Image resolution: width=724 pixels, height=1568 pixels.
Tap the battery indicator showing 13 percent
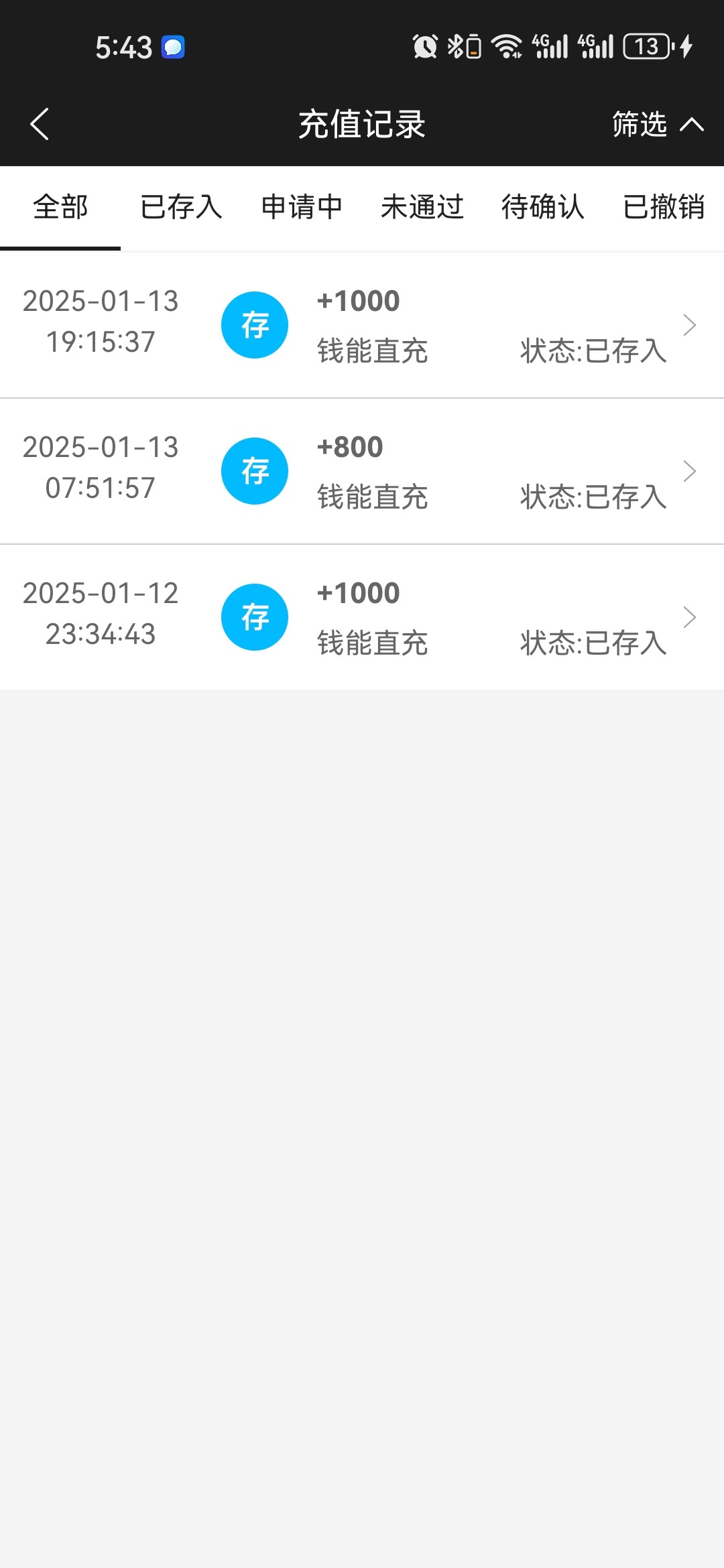[647, 46]
